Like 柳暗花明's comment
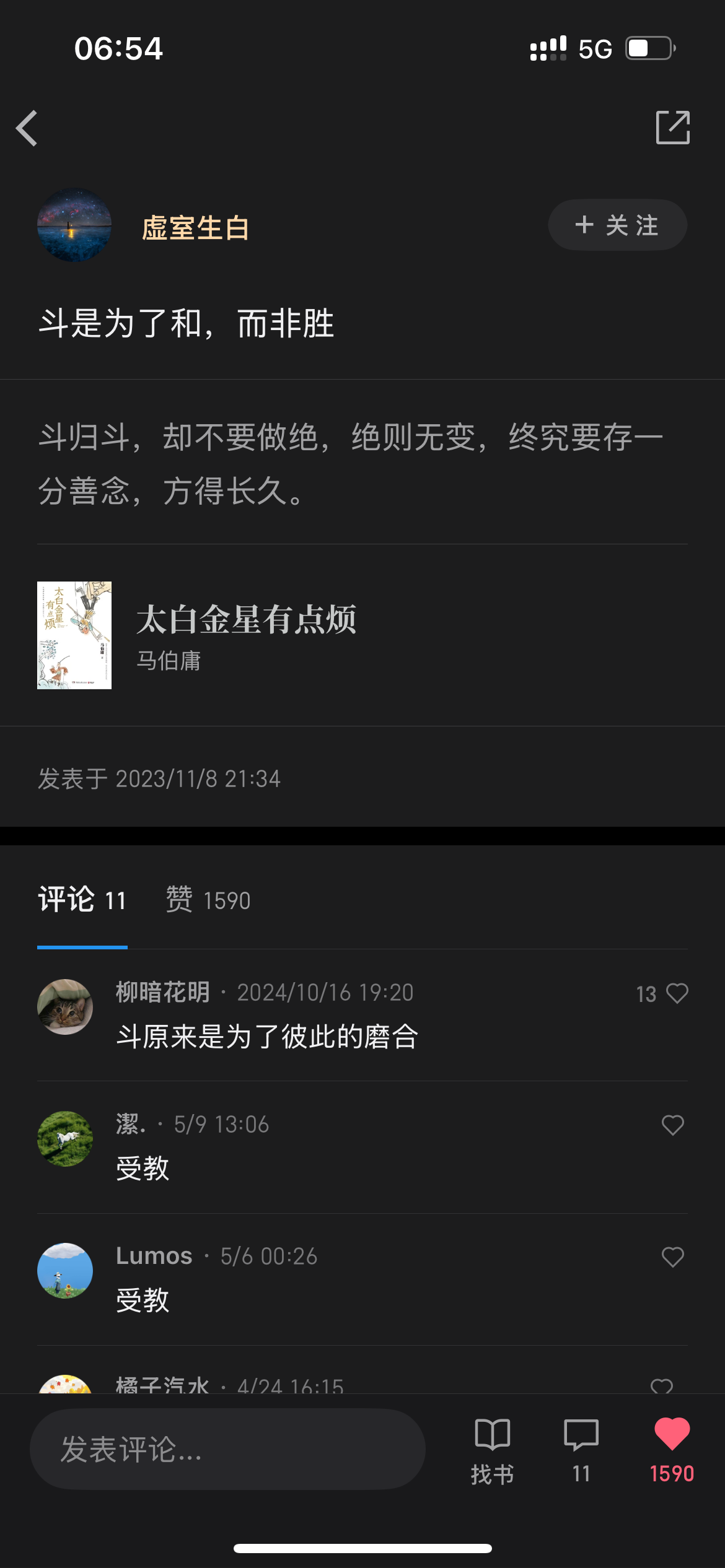Viewport: 725px width, 1568px height. click(x=677, y=993)
